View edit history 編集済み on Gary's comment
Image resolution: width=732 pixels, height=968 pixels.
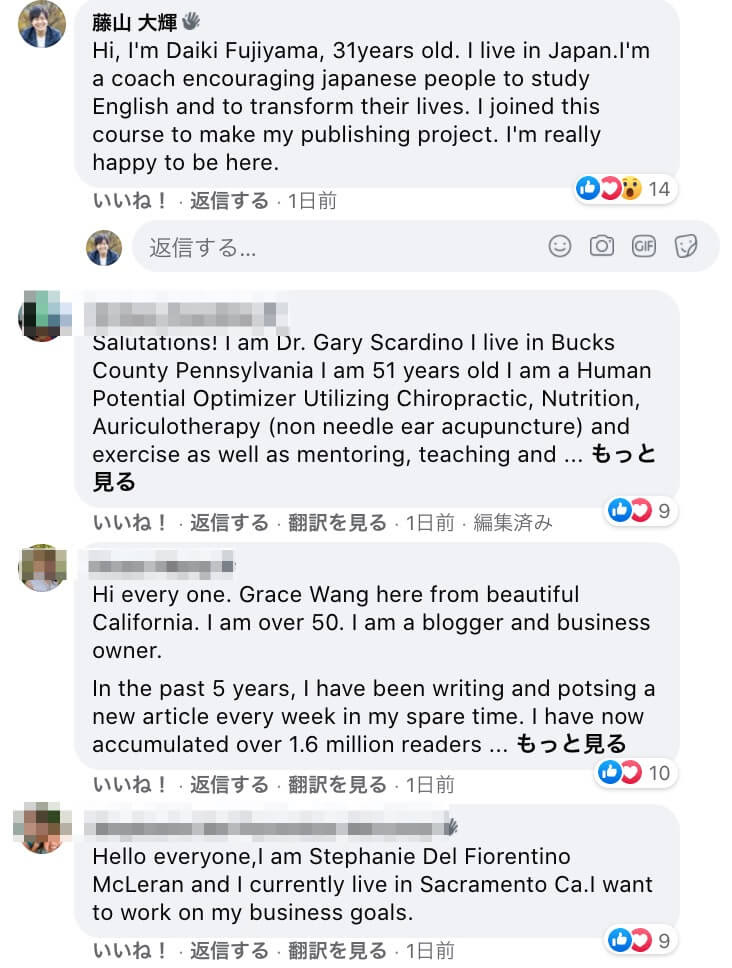click(x=512, y=522)
